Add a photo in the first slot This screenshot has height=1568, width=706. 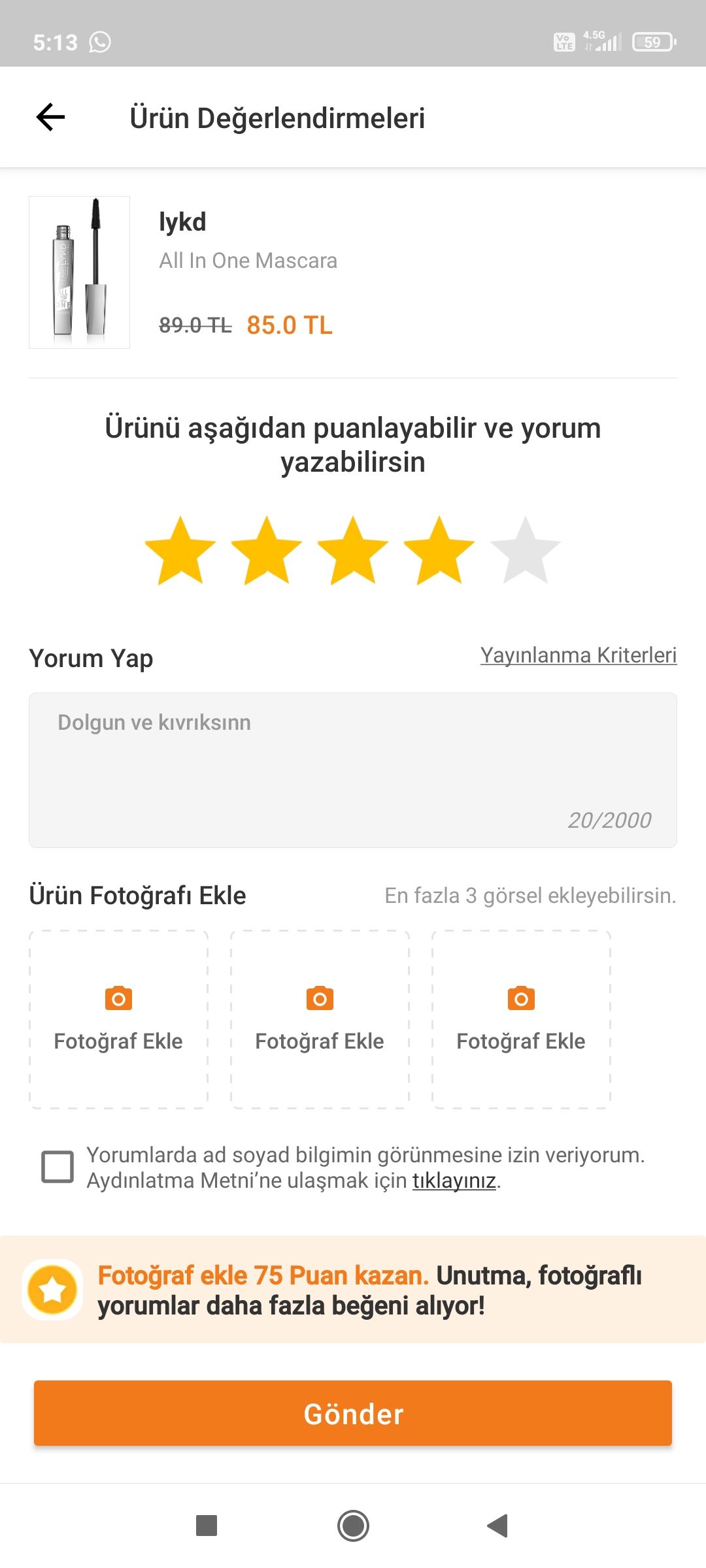pyautogui.click(x=118, y=1019)
